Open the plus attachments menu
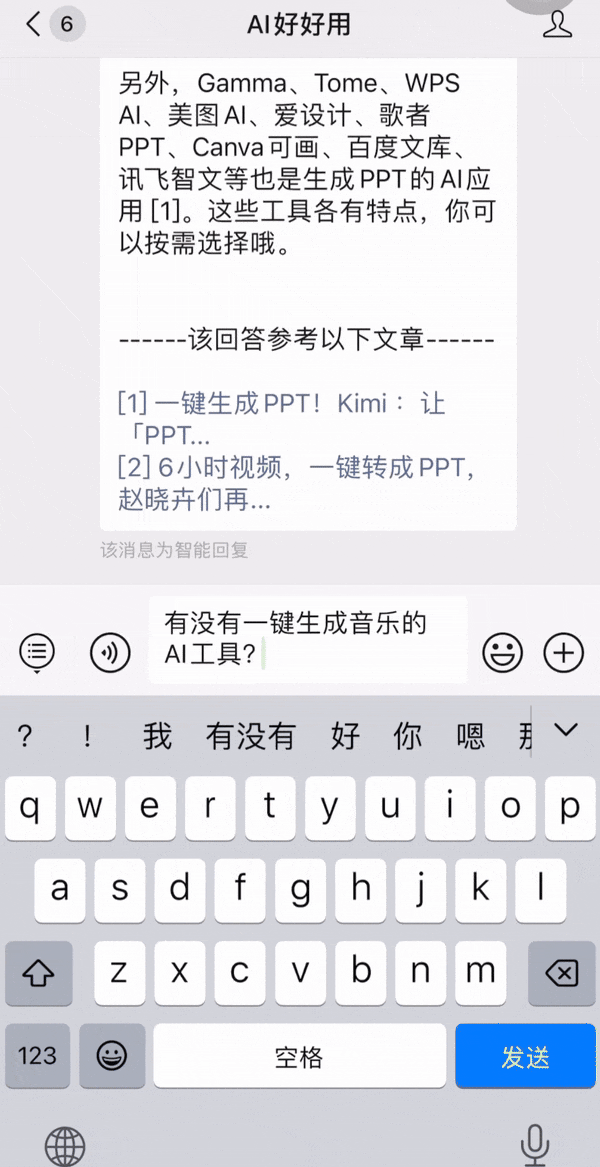Viewport: 600px width, 1167px height. point(564,653)
